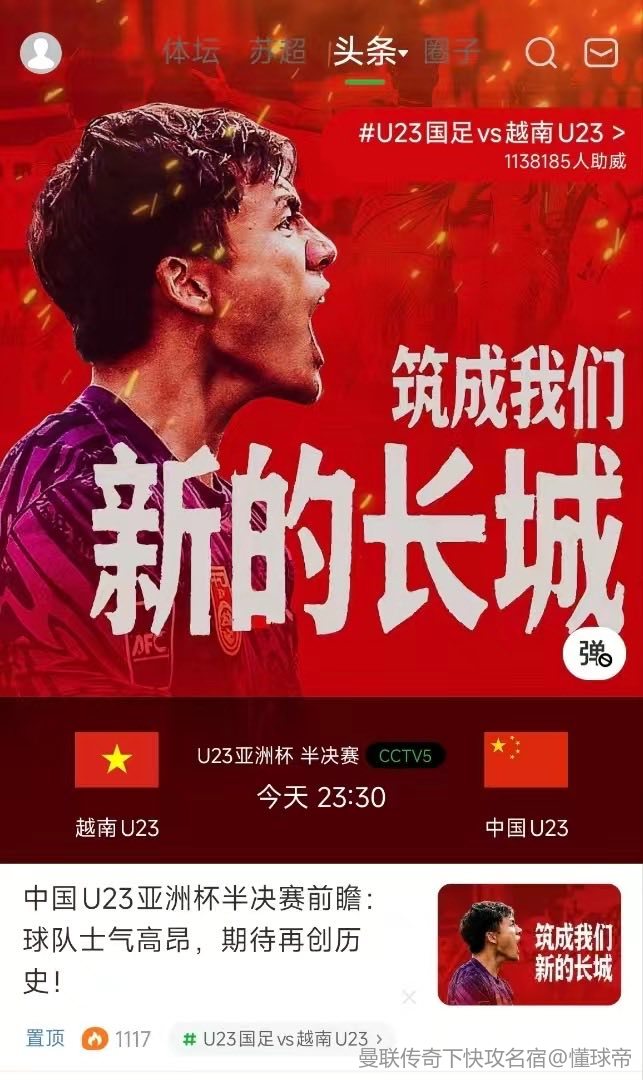Open the search icon
643x1080 pixels.
coord(541,52)
